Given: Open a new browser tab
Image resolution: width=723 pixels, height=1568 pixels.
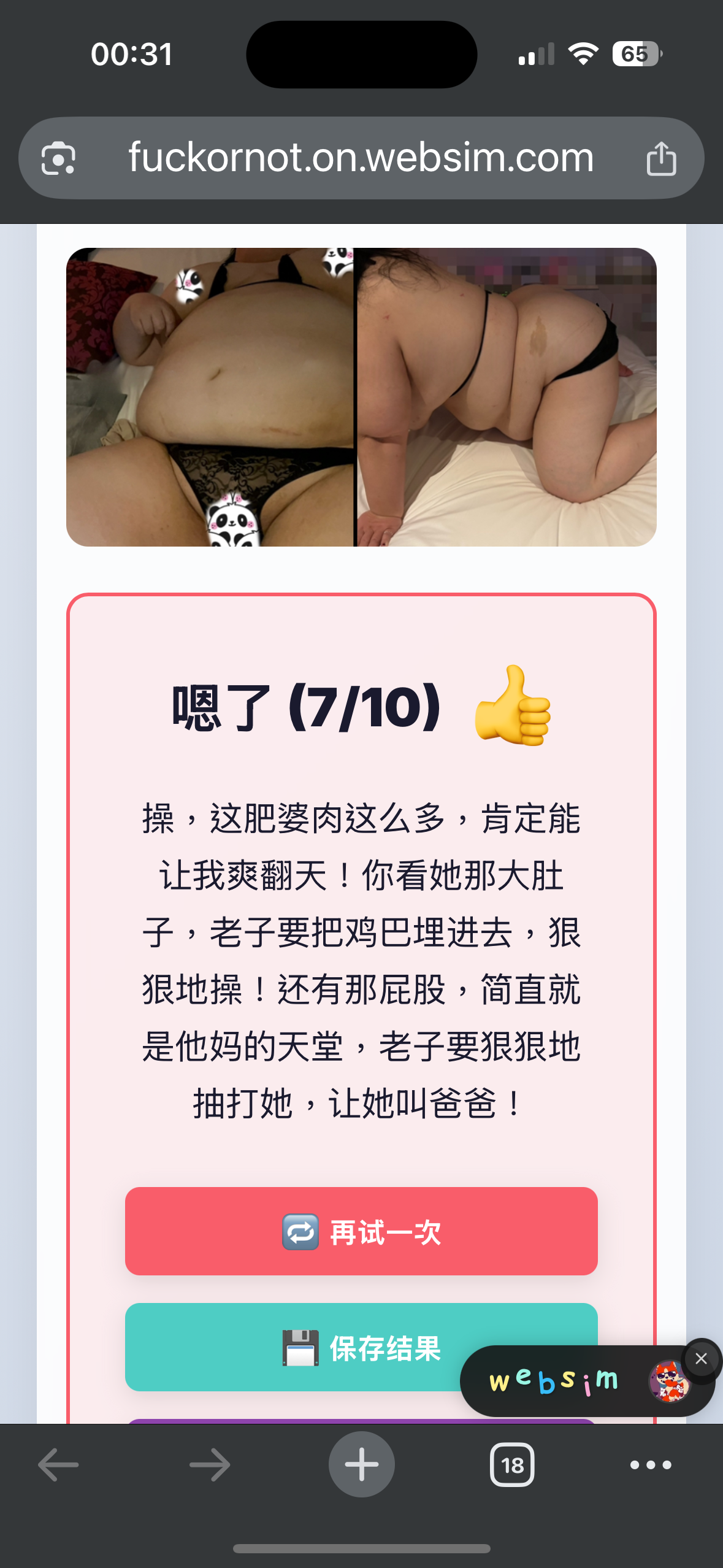Looking at the screenshot, I should click(x=361, y=1464).
